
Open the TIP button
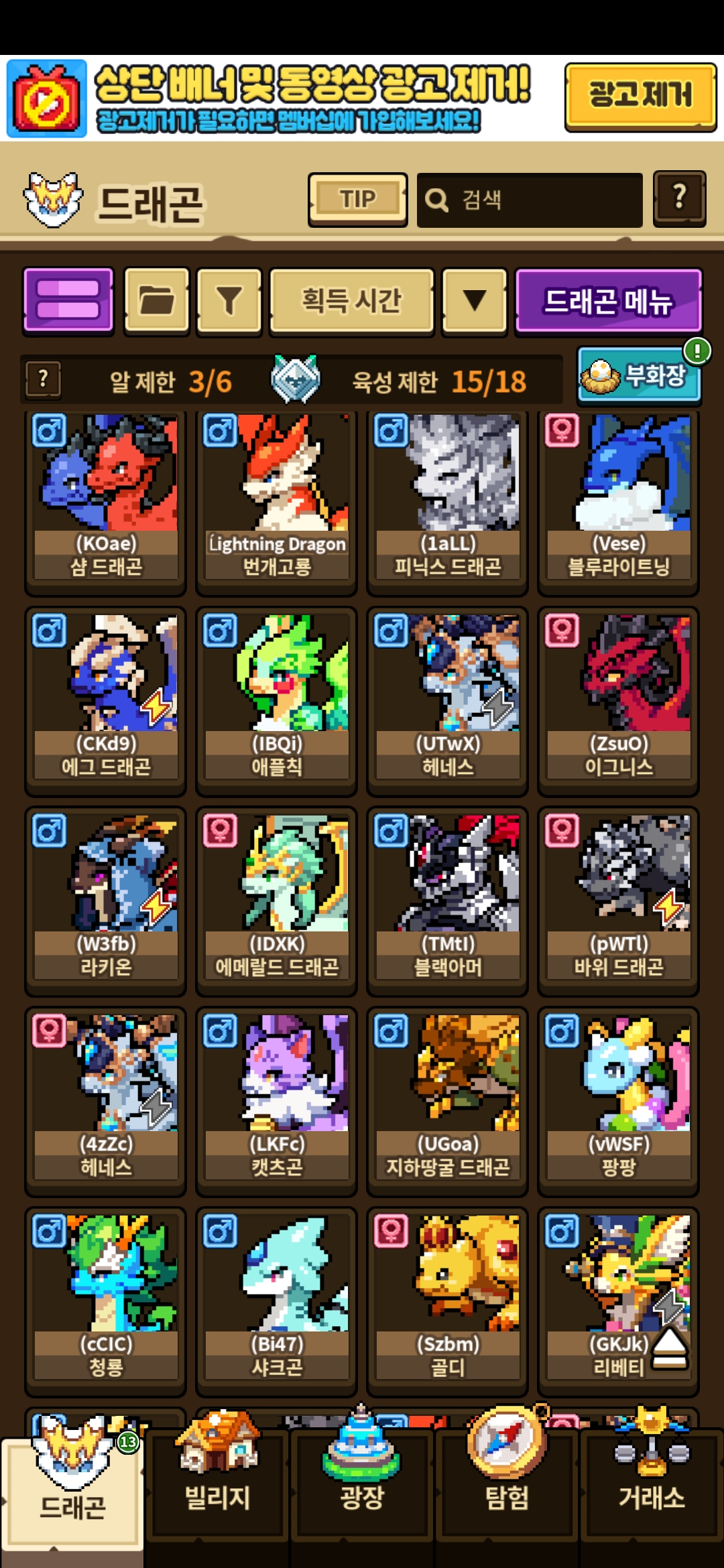[x=357, y=200]
